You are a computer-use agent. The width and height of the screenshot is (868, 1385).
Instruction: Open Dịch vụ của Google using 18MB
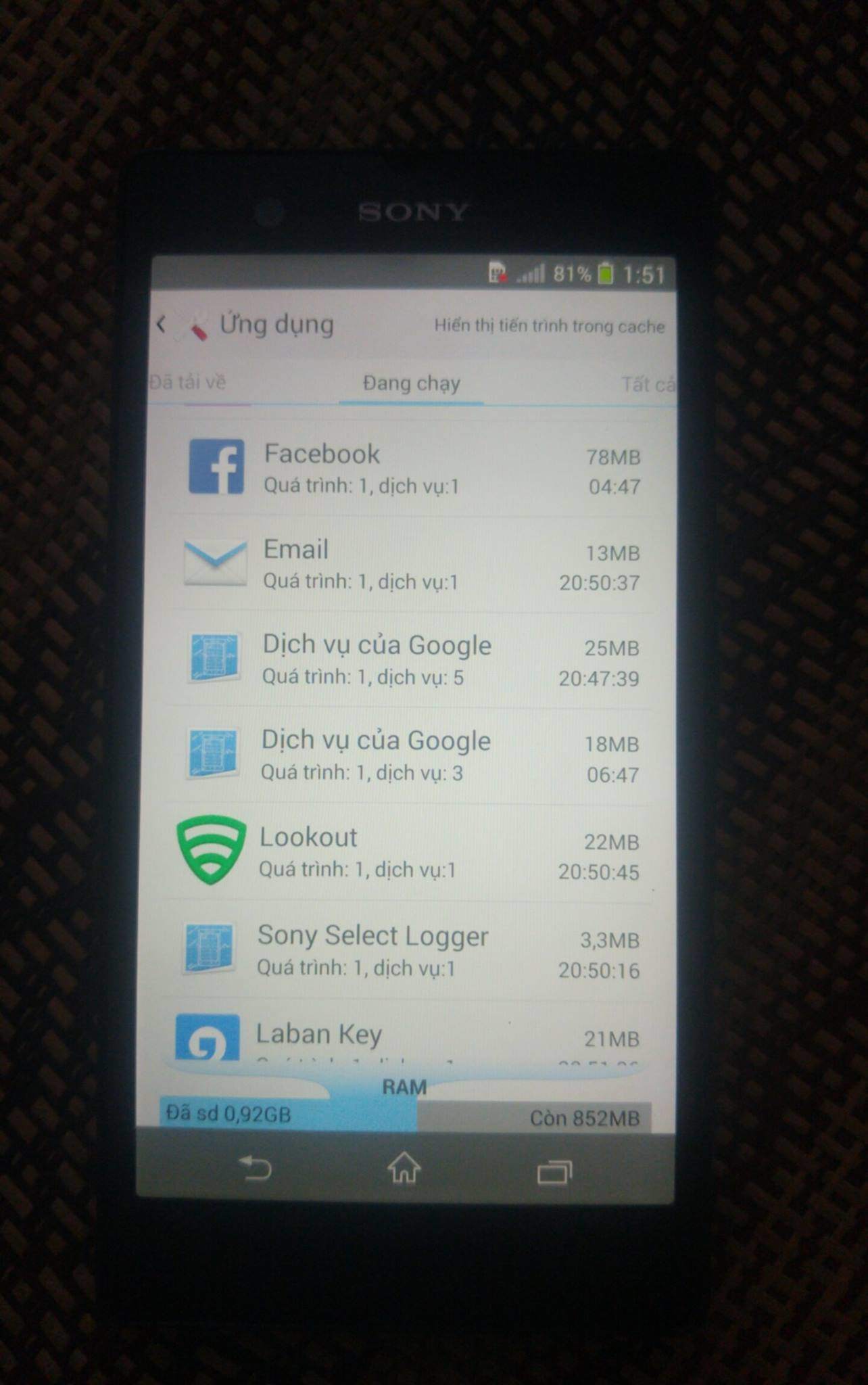(412, 755)
